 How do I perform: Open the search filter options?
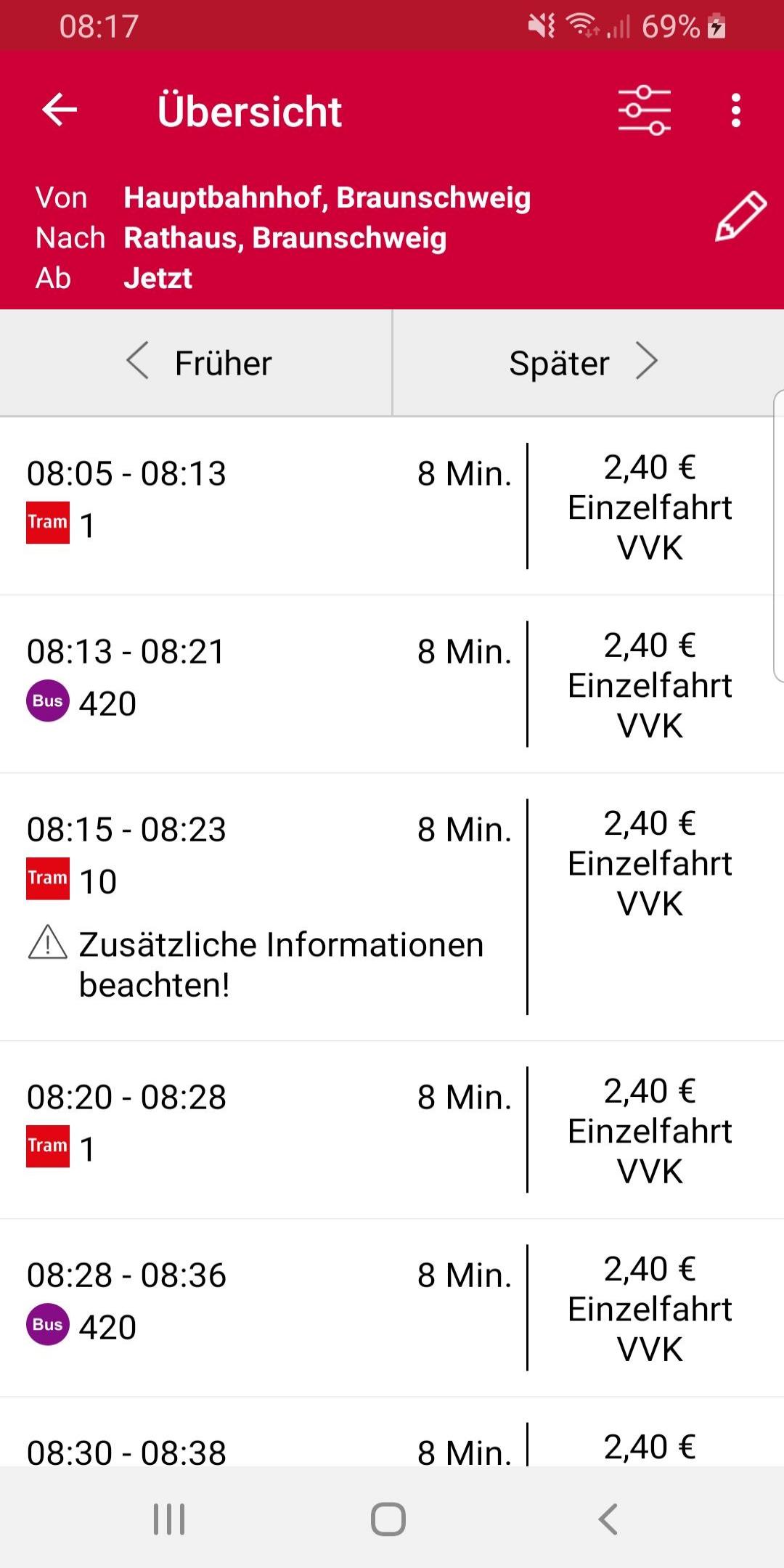(644, 110)
